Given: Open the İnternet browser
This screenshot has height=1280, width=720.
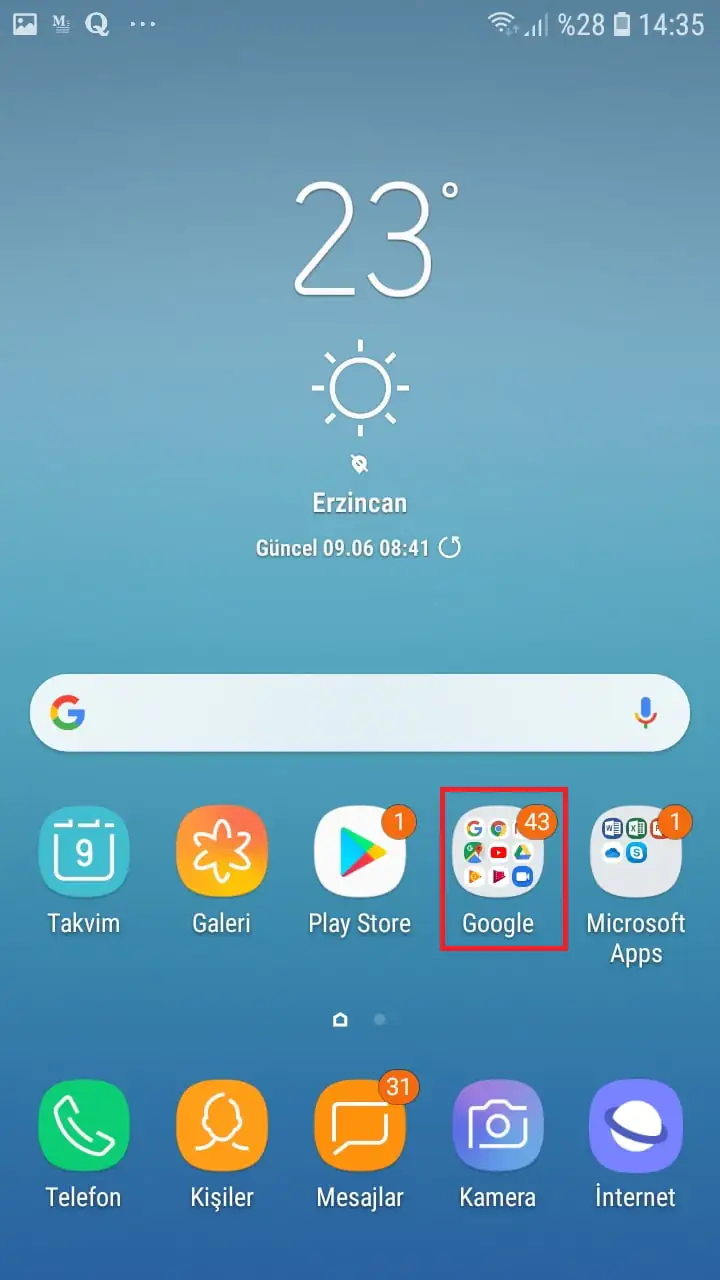Looking at the screenshot, I should (x=636, y=1125).
